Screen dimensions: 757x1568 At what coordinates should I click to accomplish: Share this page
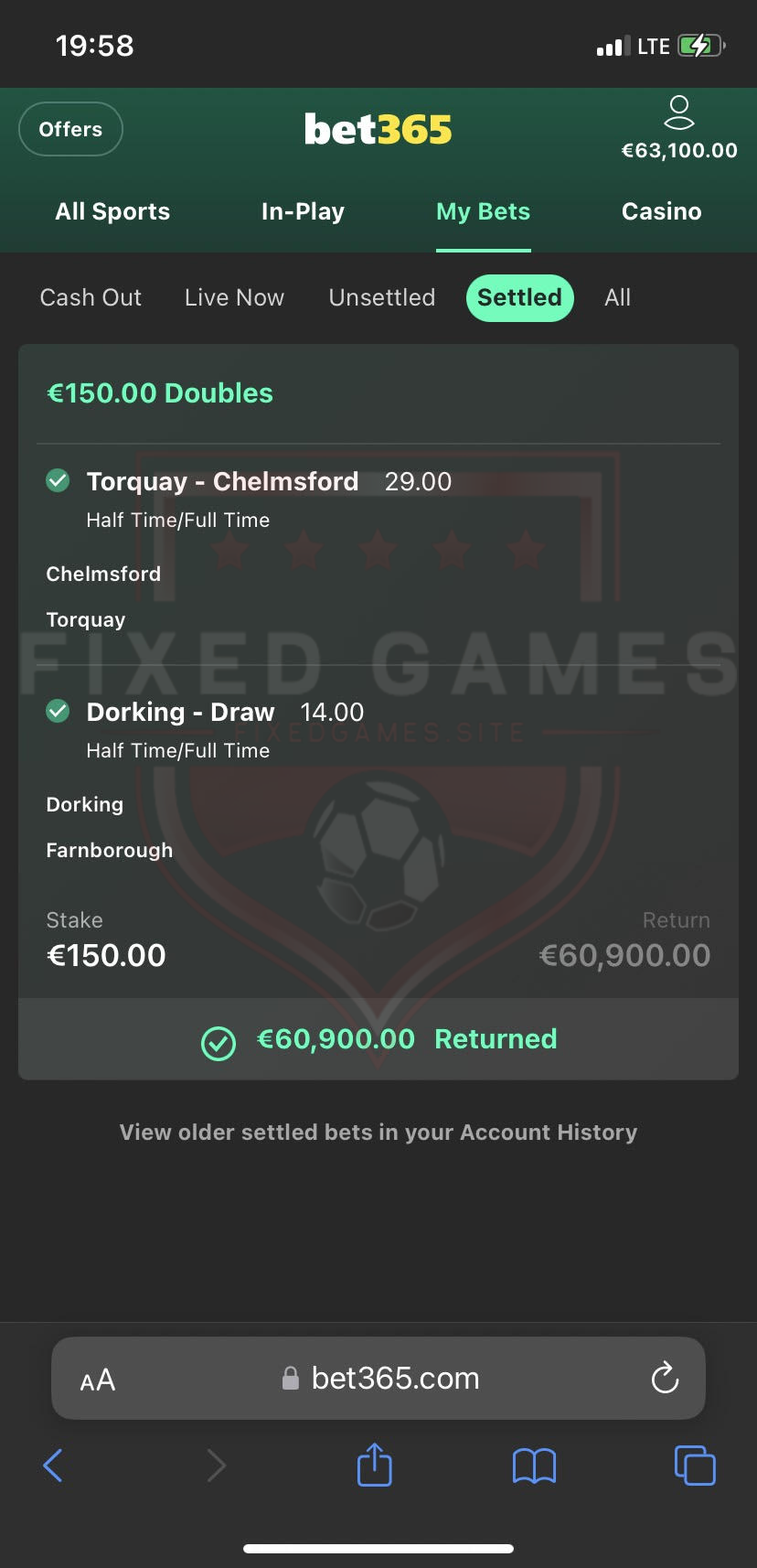(374, 1465)
